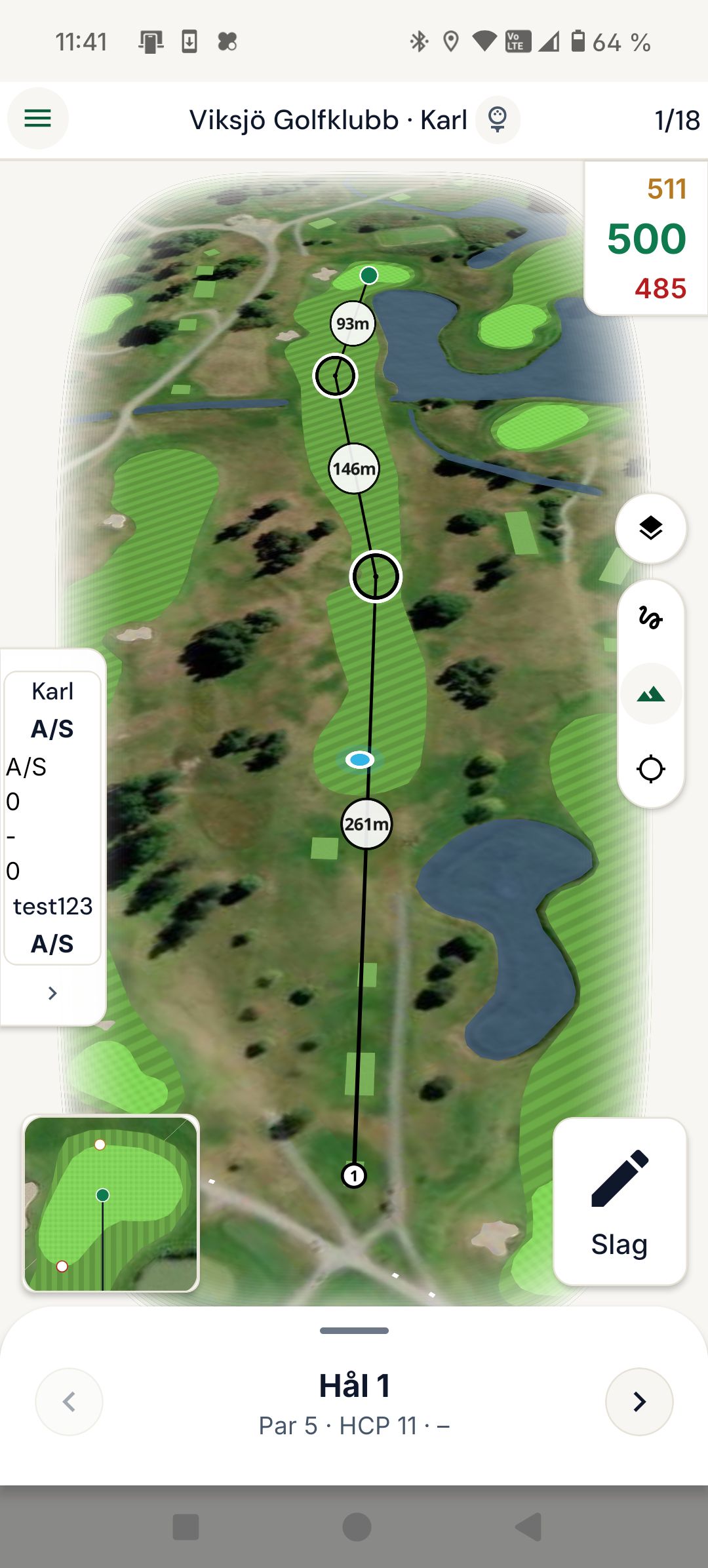708x1568 pixels.
Task: Open the green overview thumbnail
Action: [111, 1204]
